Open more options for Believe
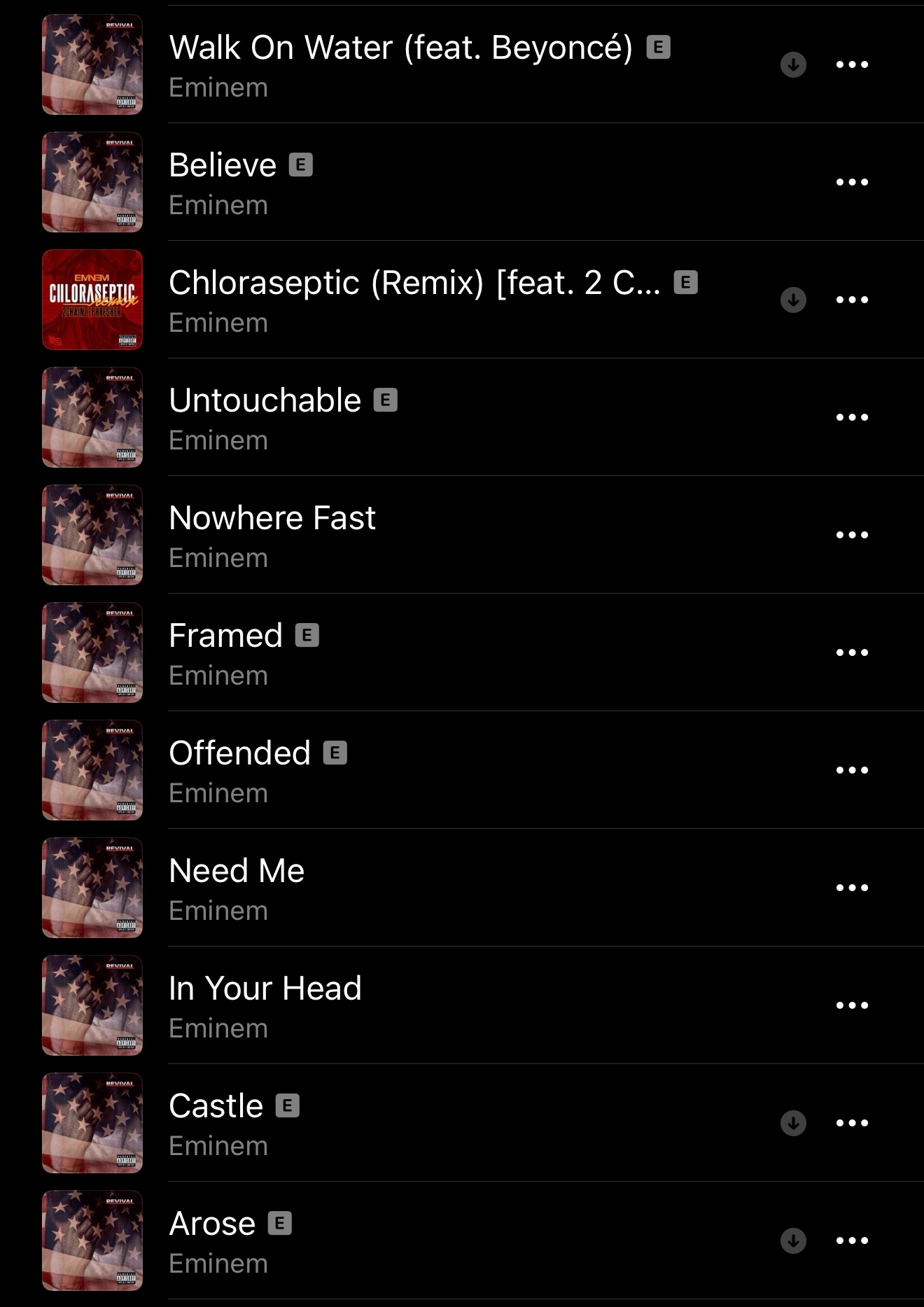Viewport: 924px width, 1307px height. 852,182
